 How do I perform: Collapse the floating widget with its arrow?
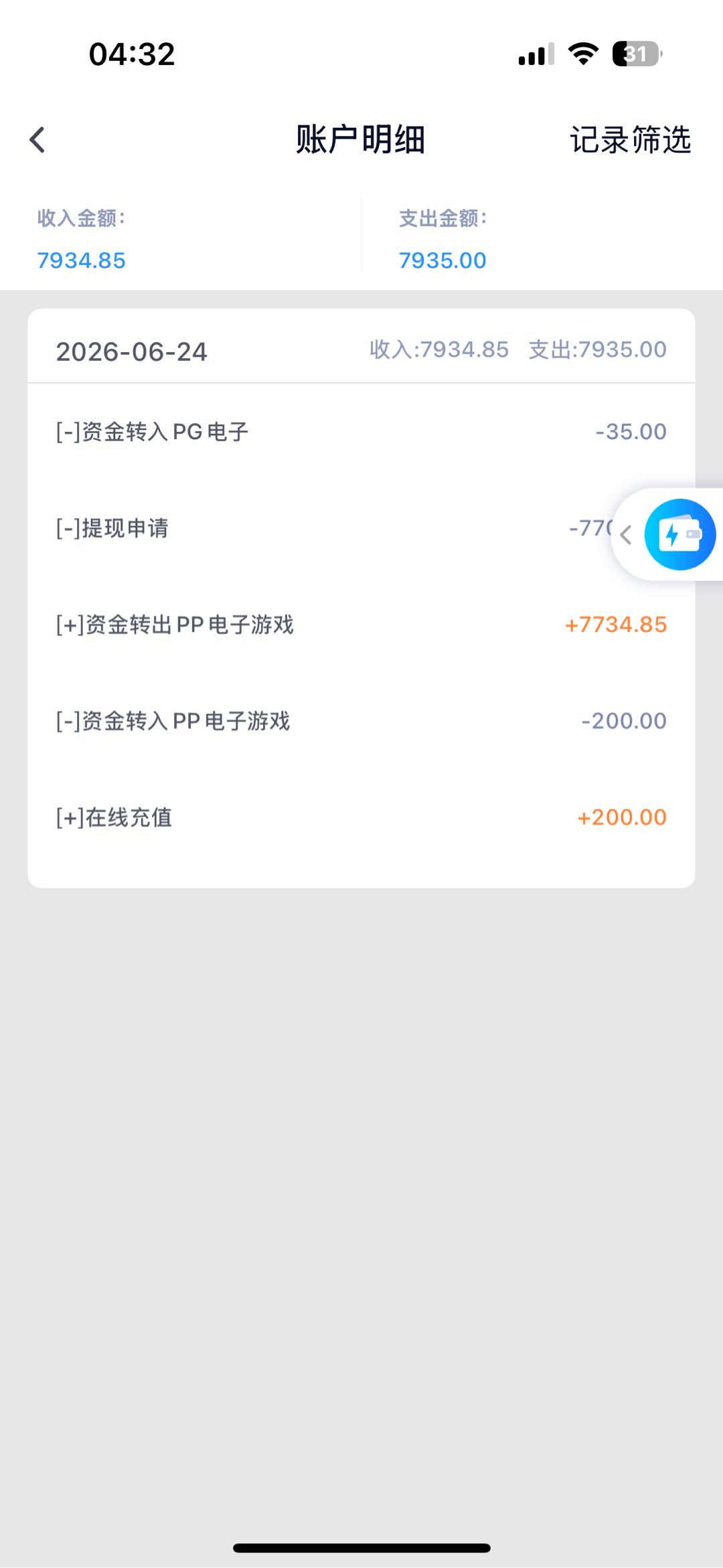tap(626, 535)
